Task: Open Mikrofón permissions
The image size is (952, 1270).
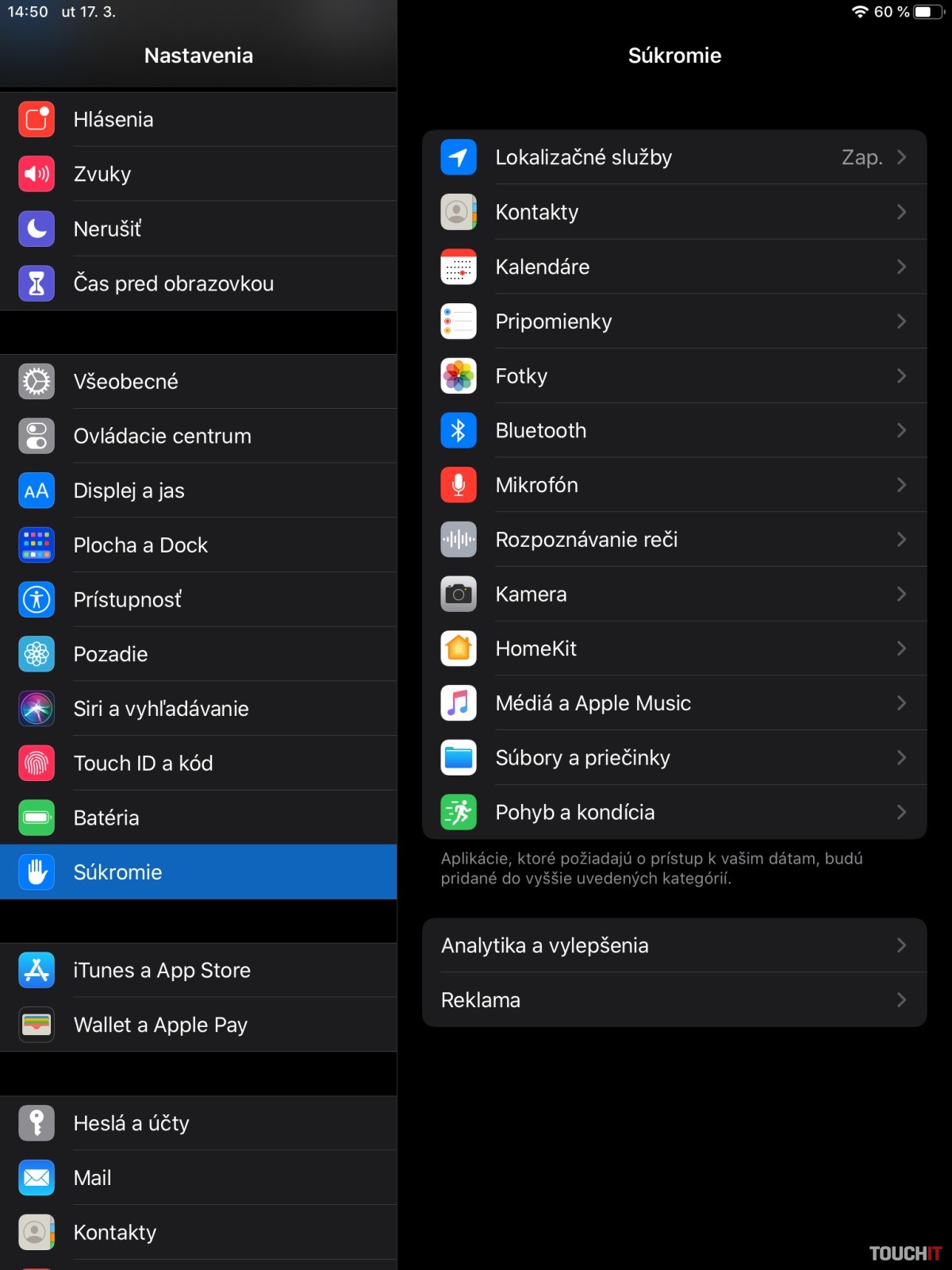Action: 674,485
